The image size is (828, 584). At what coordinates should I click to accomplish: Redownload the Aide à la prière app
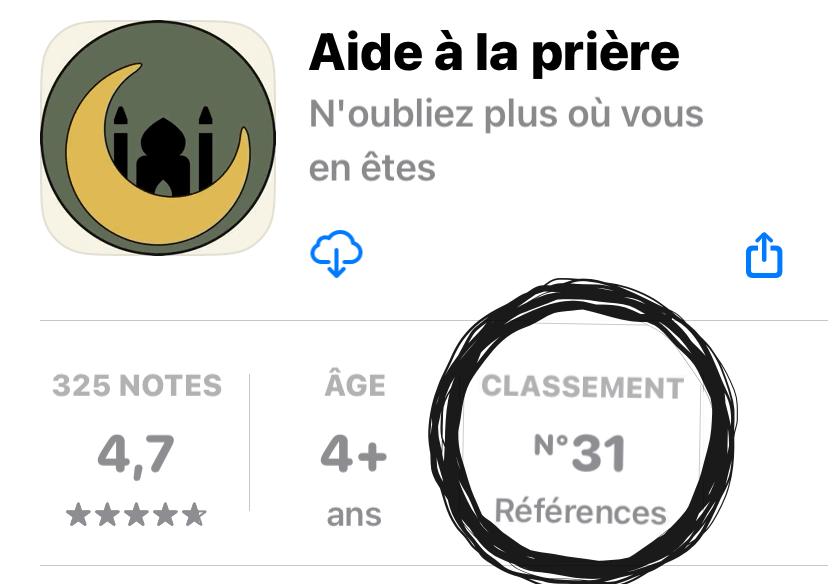click(336, 254)
